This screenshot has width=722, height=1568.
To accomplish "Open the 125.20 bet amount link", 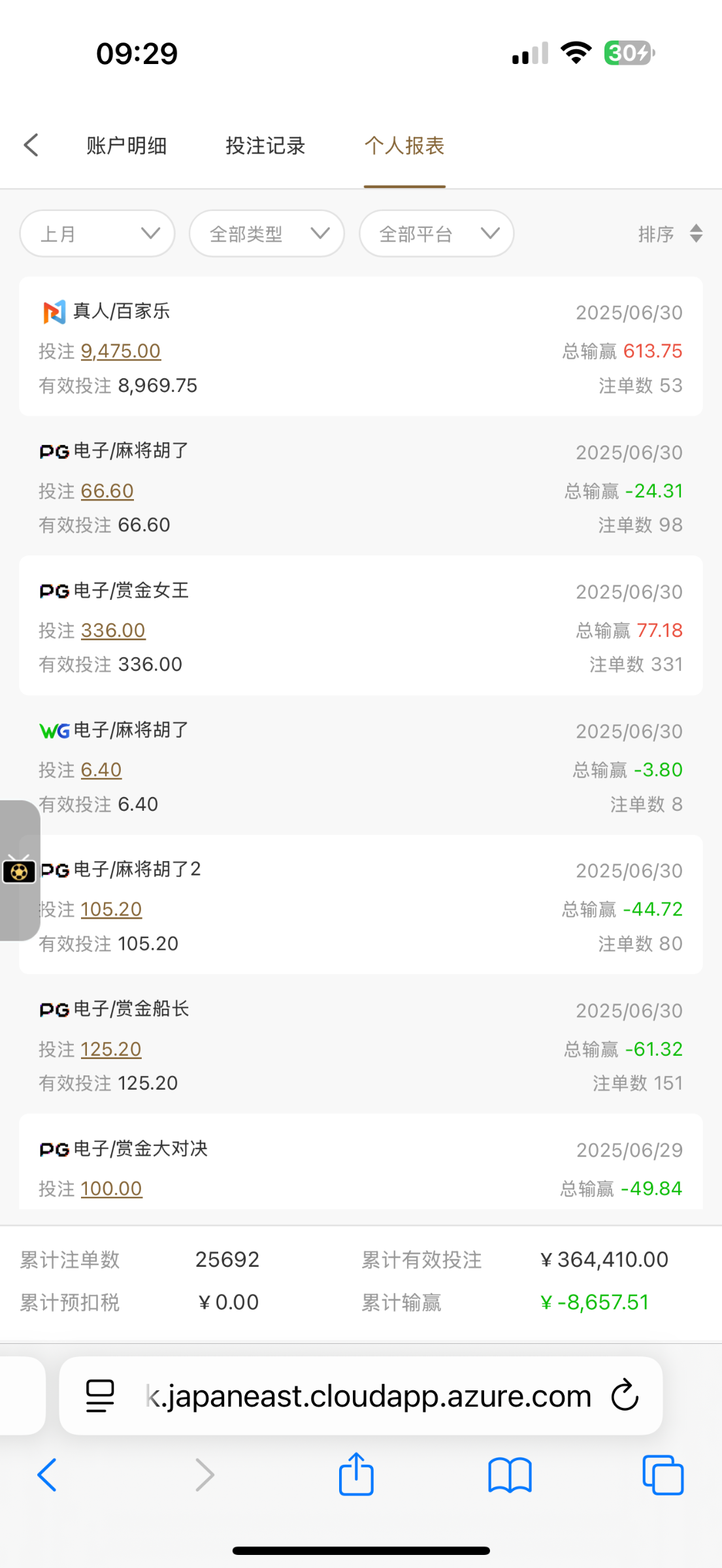I will [111, 1049].
